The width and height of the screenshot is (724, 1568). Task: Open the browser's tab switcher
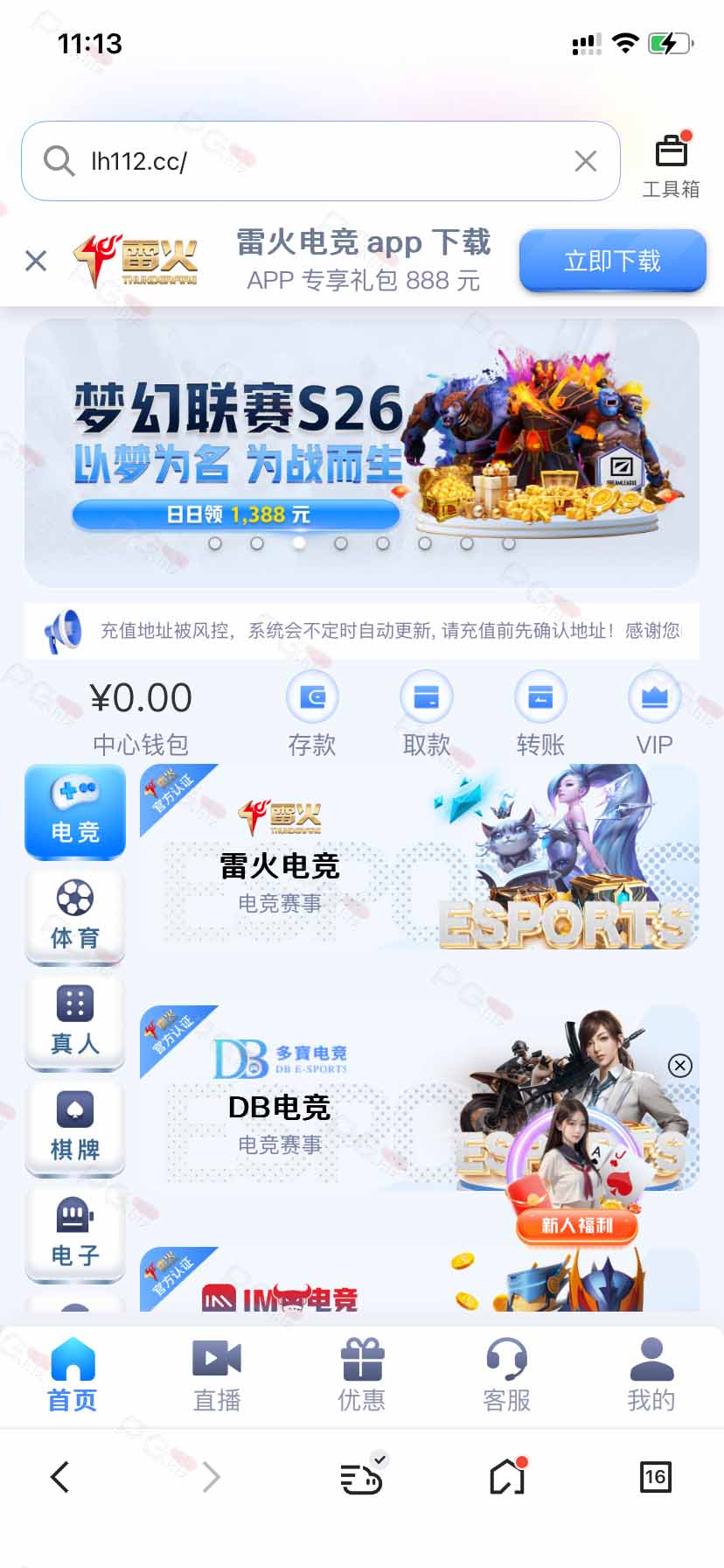pos(656,1477)
